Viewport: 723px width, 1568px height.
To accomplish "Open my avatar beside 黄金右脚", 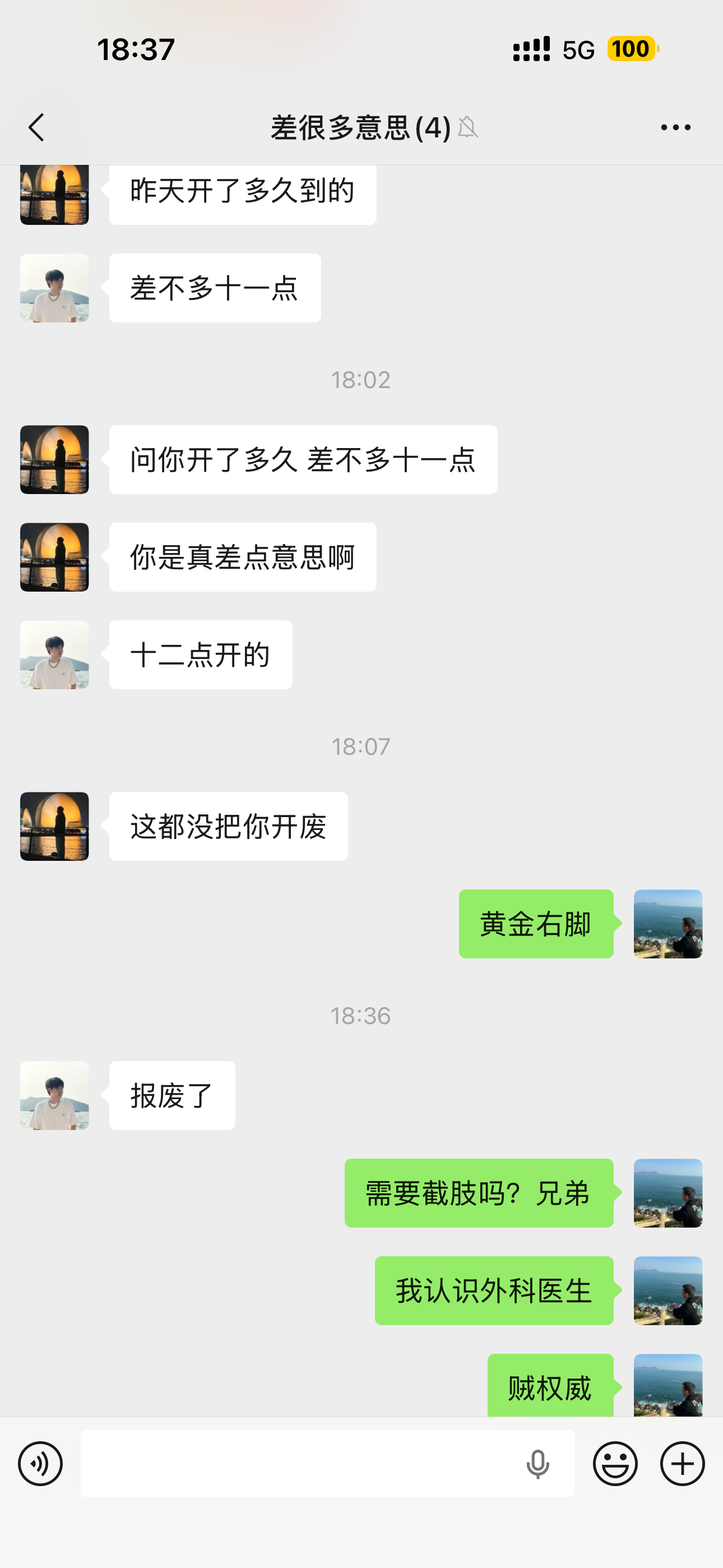I will [x=668, y=924].
